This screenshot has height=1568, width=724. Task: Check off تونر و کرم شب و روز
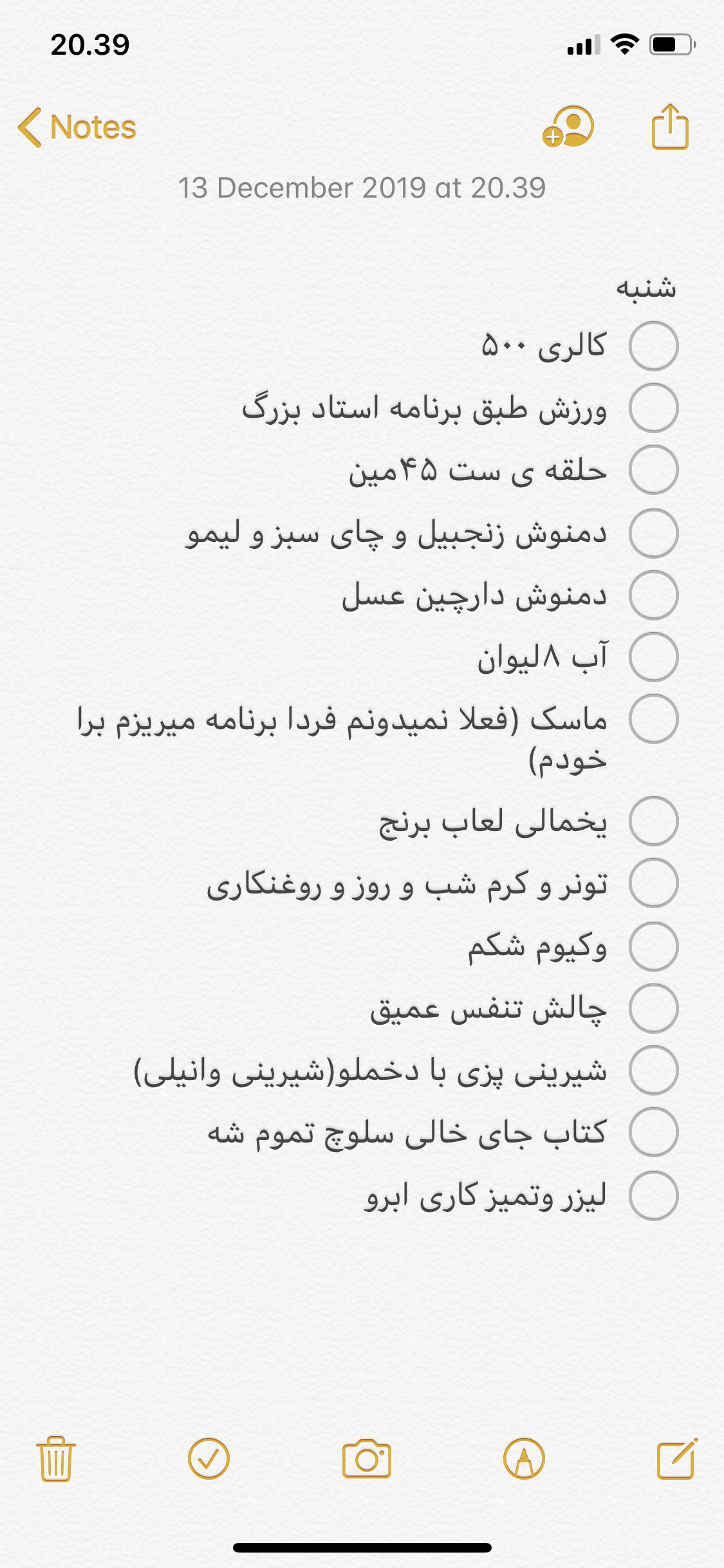coord(653,883)
